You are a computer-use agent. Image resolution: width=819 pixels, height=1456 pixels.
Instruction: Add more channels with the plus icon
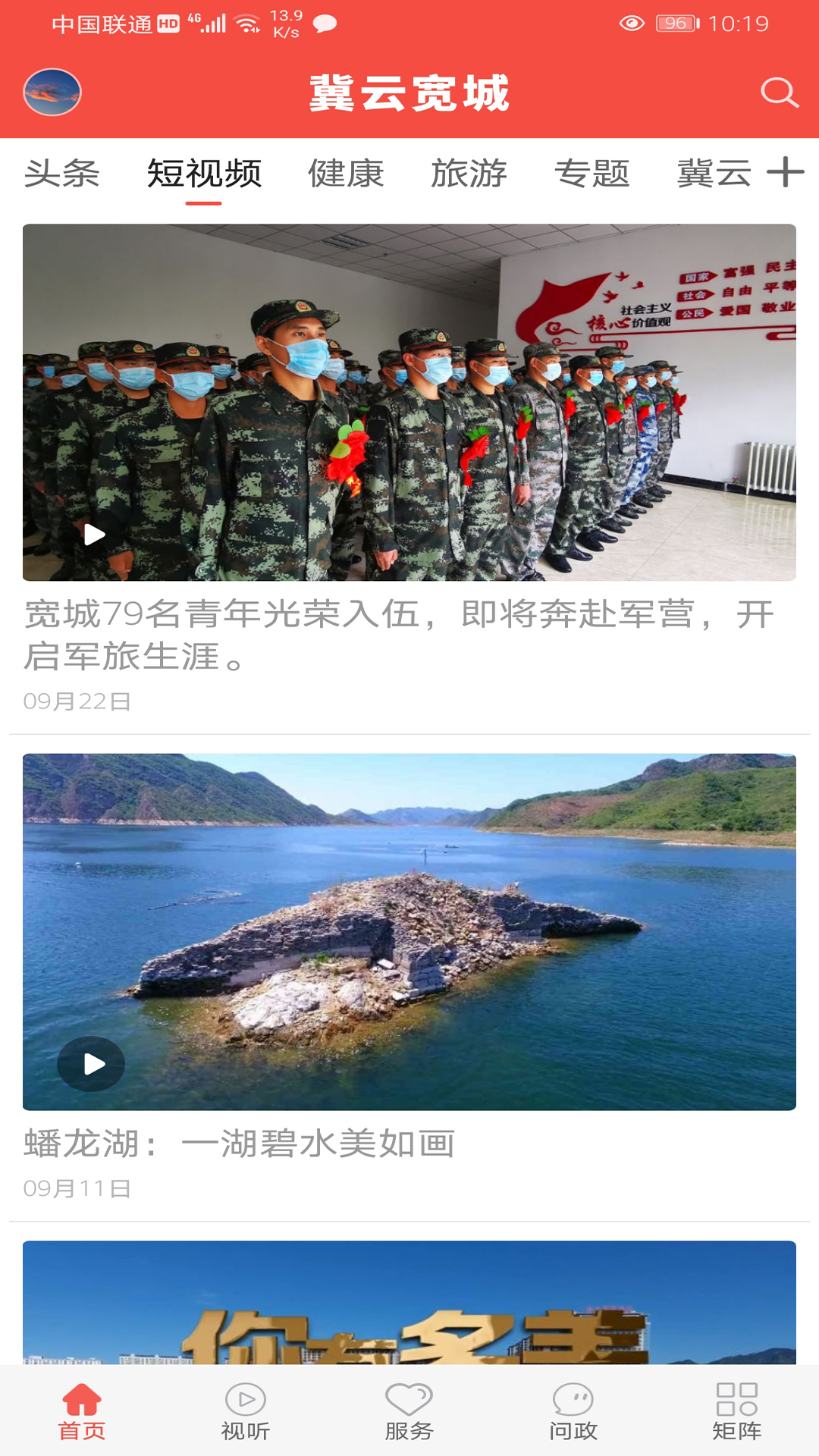point(785,172)
